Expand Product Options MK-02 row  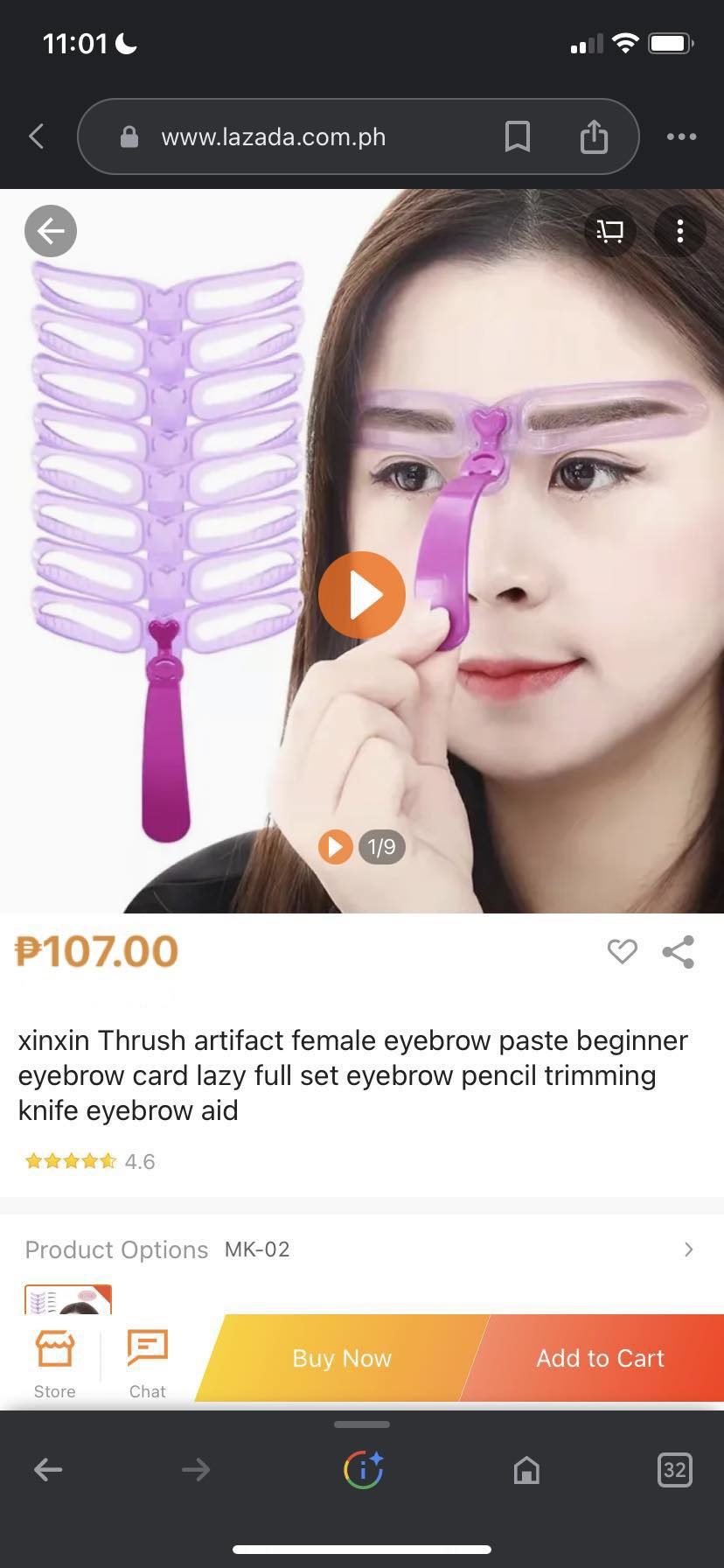coord(688,1249)
